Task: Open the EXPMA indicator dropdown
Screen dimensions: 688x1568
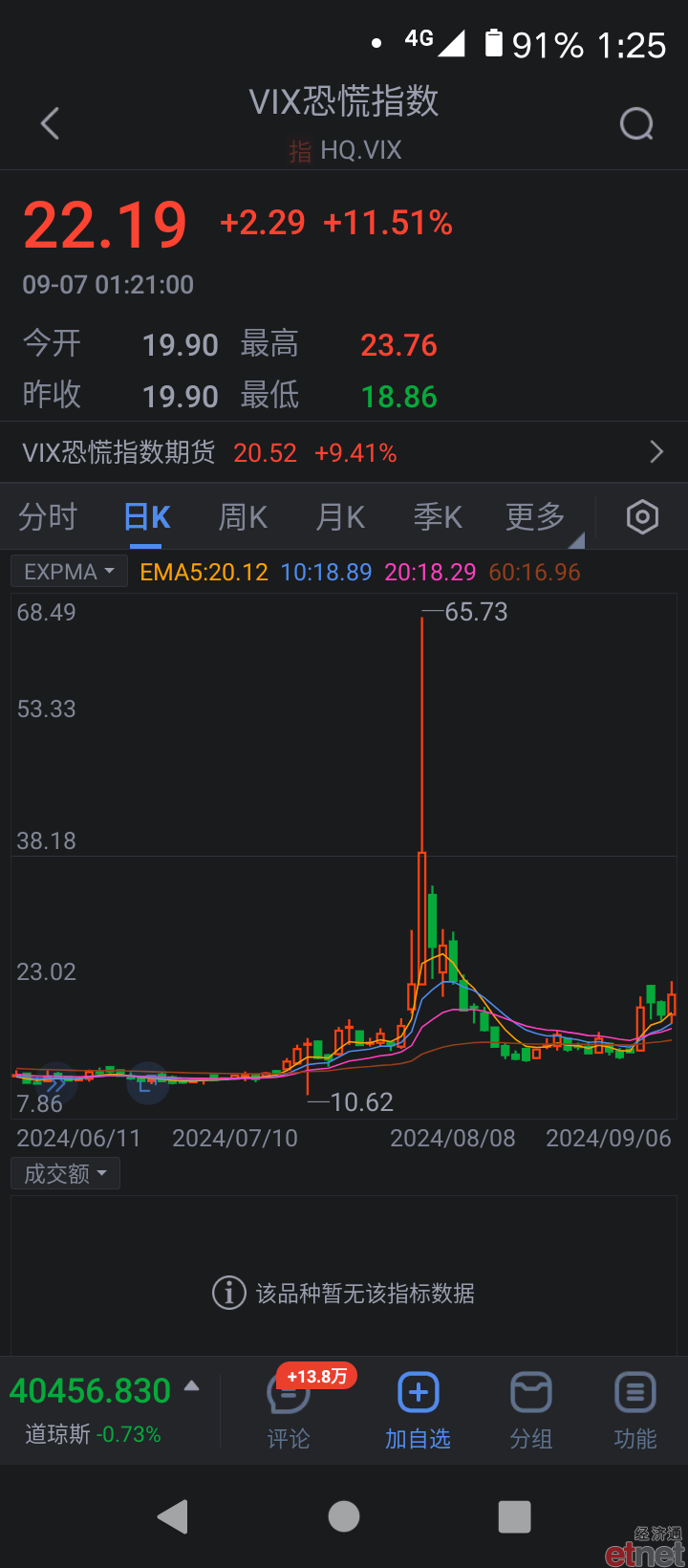Action: (x=69, y=572)
